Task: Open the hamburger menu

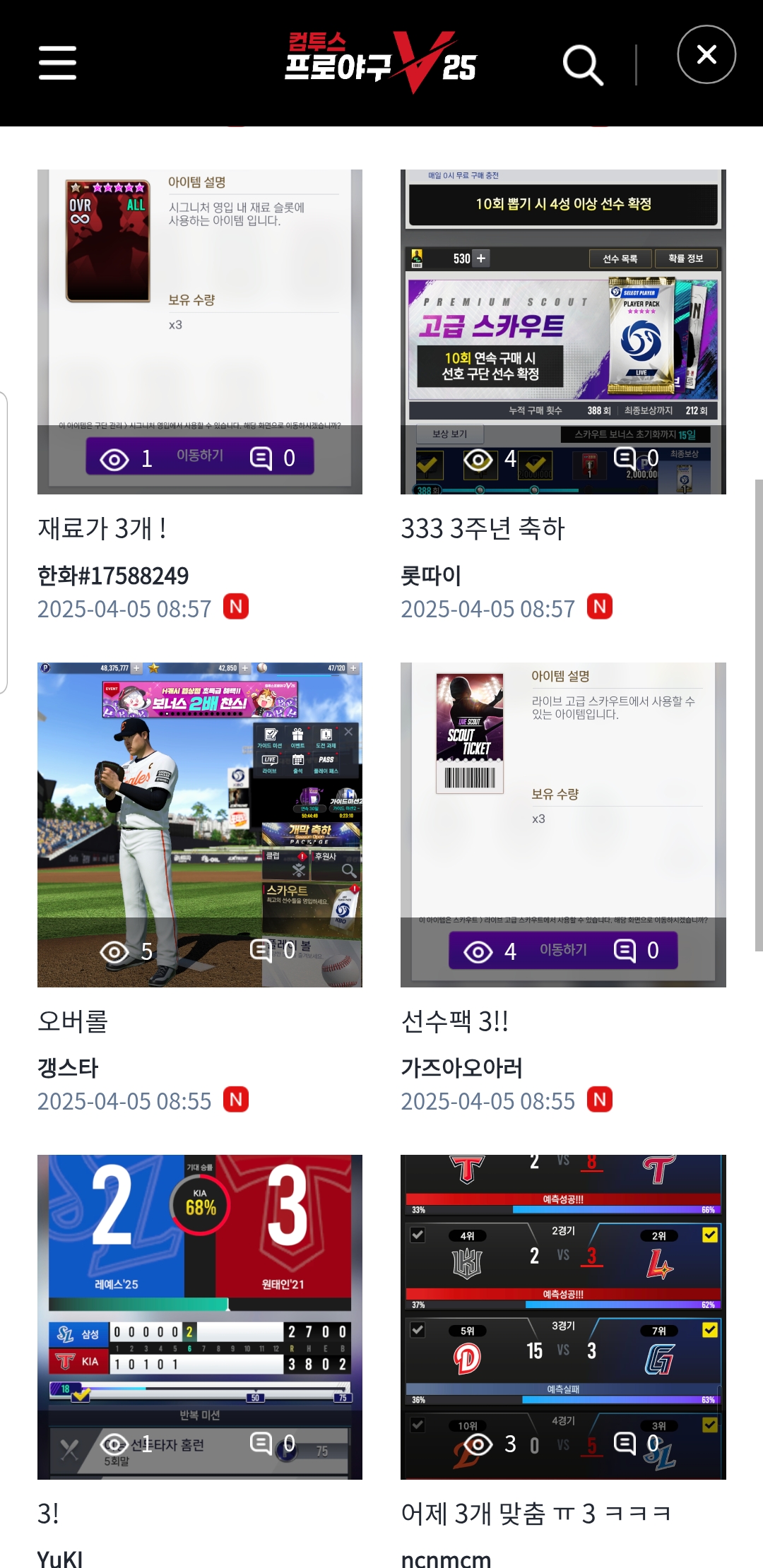Action: [57, 63]
